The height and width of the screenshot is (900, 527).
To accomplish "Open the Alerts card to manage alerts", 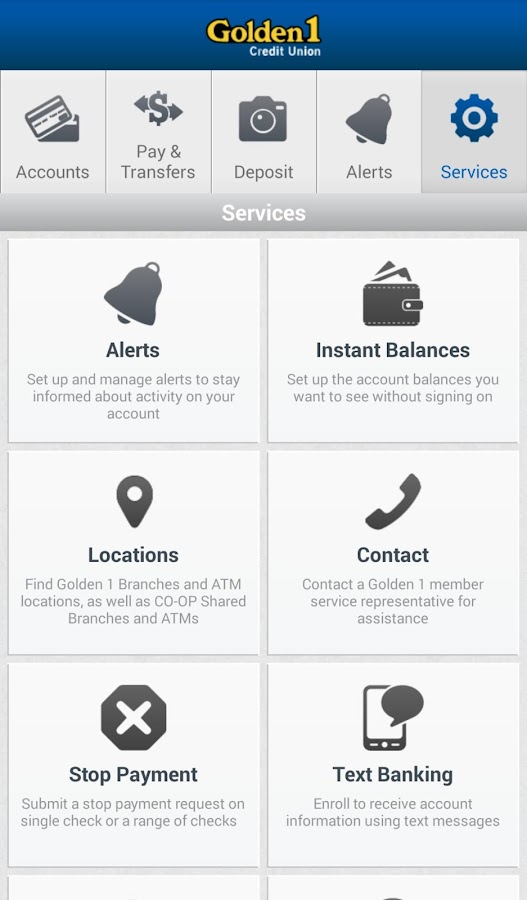I will (133, 341).
